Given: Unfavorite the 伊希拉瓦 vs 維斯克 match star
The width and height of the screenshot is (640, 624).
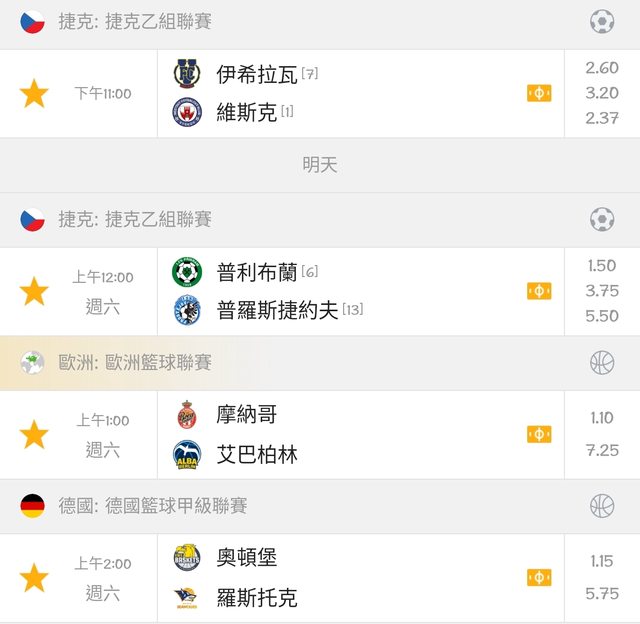Looking at the screenshot, I should pyautogui.click(x=34, y=94).
